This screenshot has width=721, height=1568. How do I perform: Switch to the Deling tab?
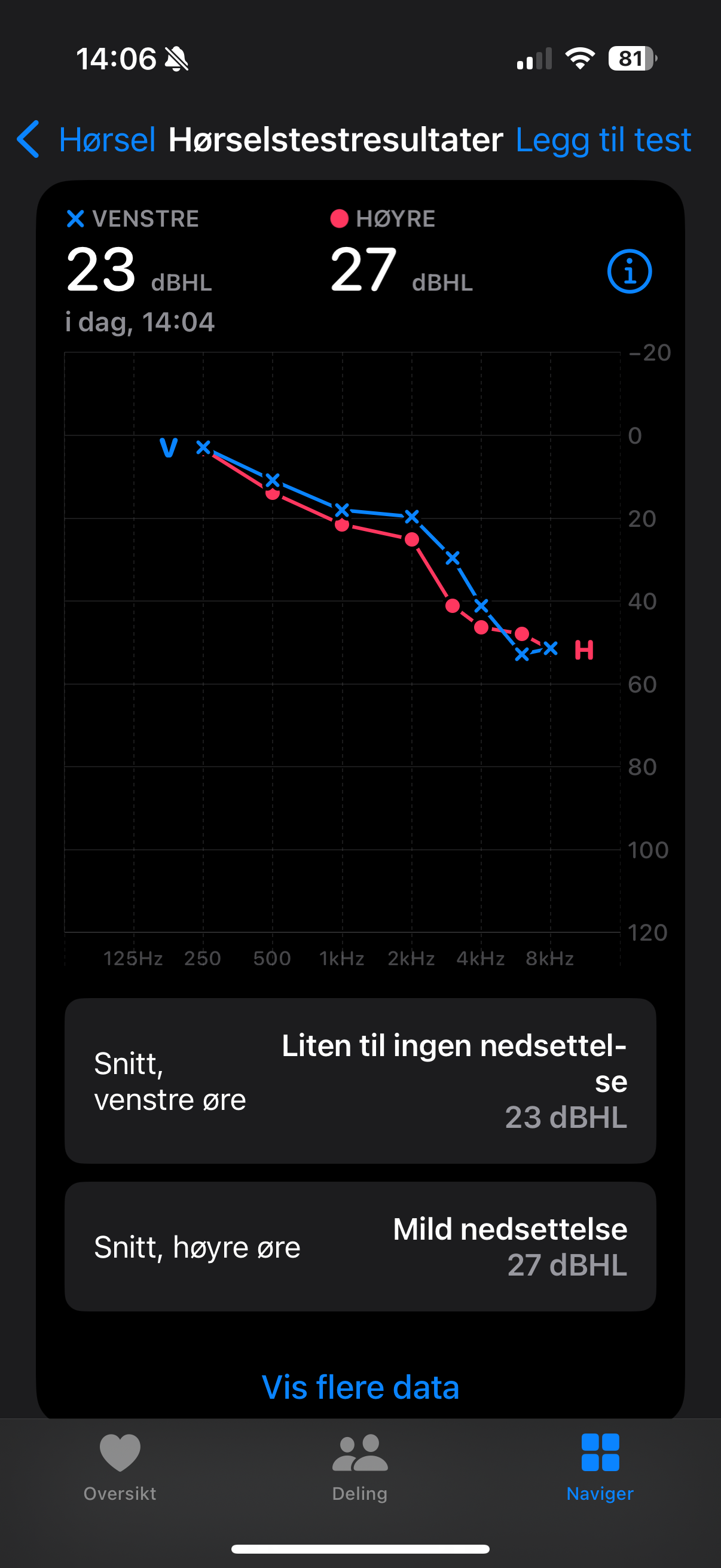point(359,1467)
